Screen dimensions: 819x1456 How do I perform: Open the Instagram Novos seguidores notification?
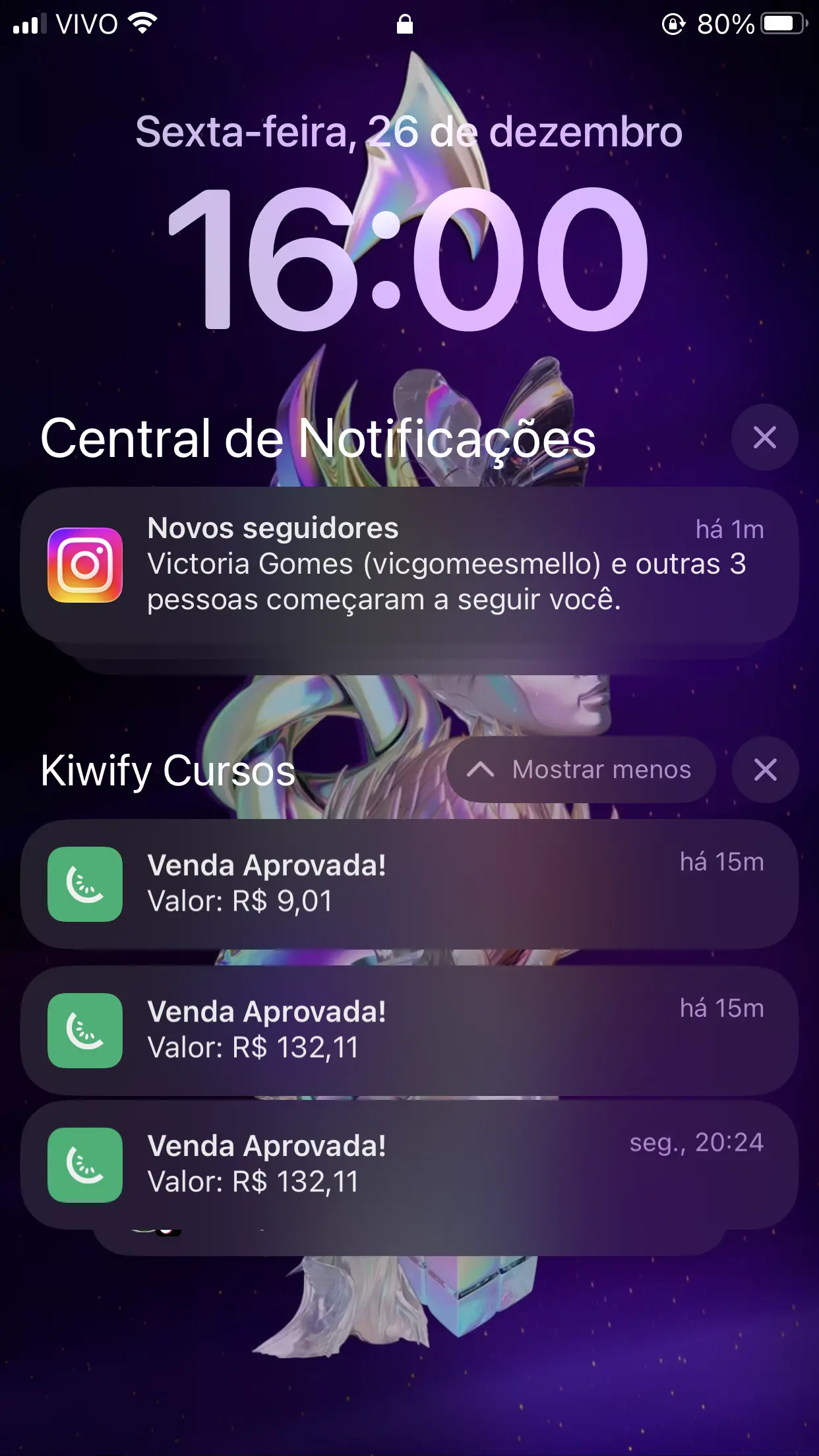pos(409,564)
